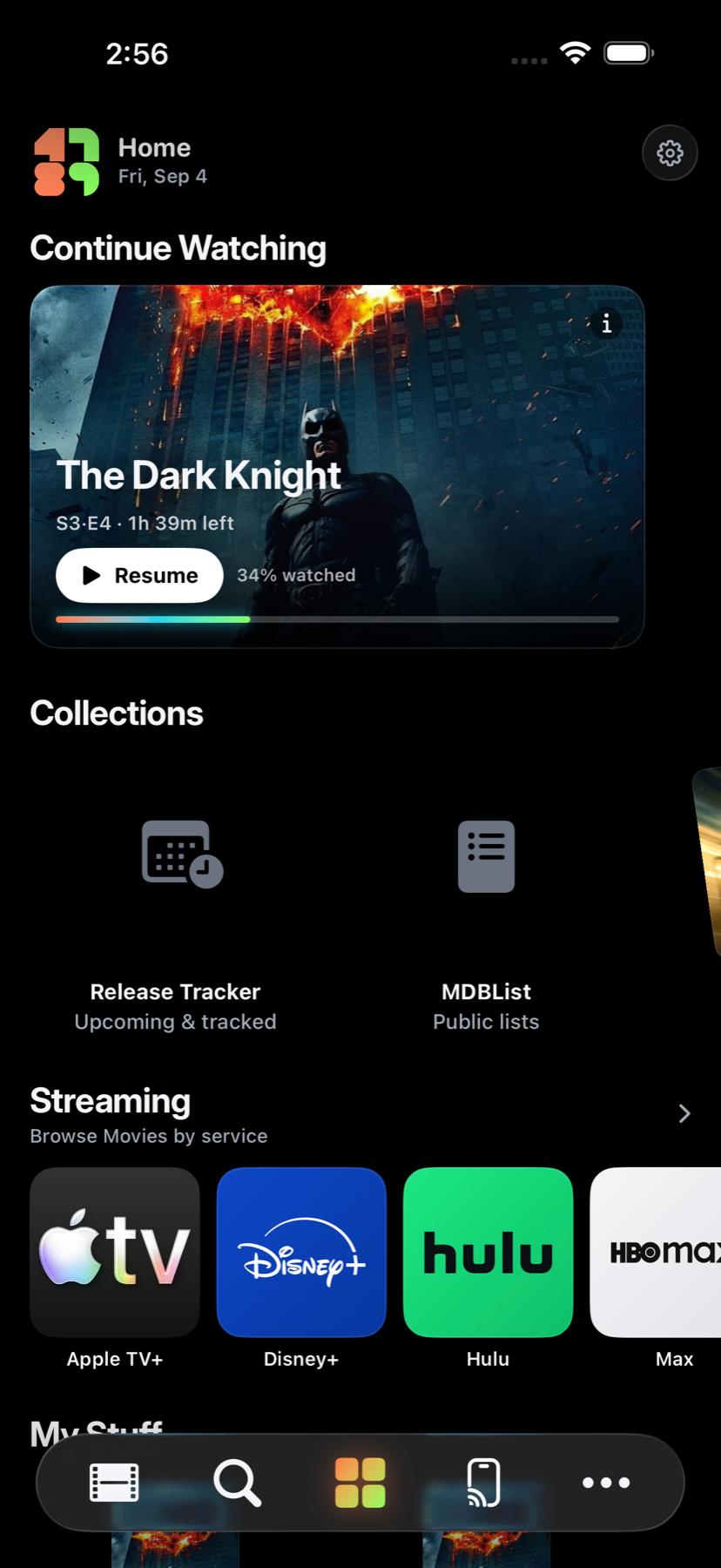Open the settings gear

point(670,153)
